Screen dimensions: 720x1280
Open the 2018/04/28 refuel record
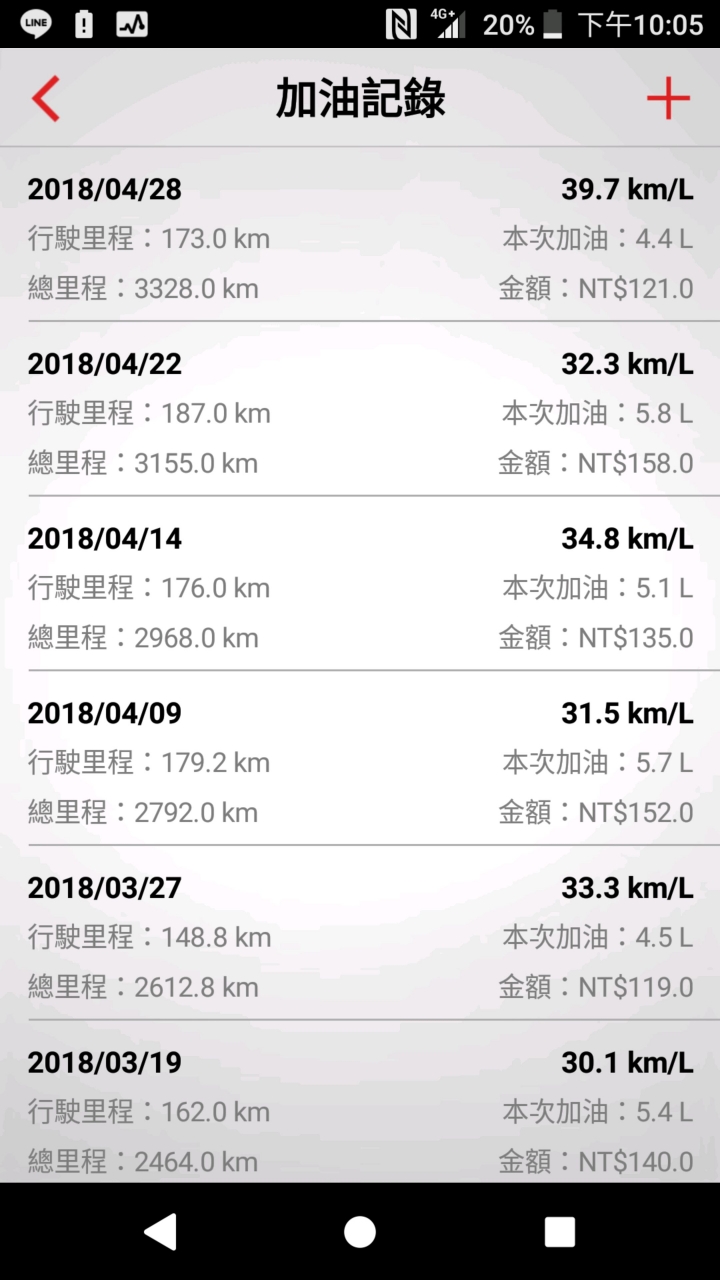pyautogui.click(x=360, y=235)
